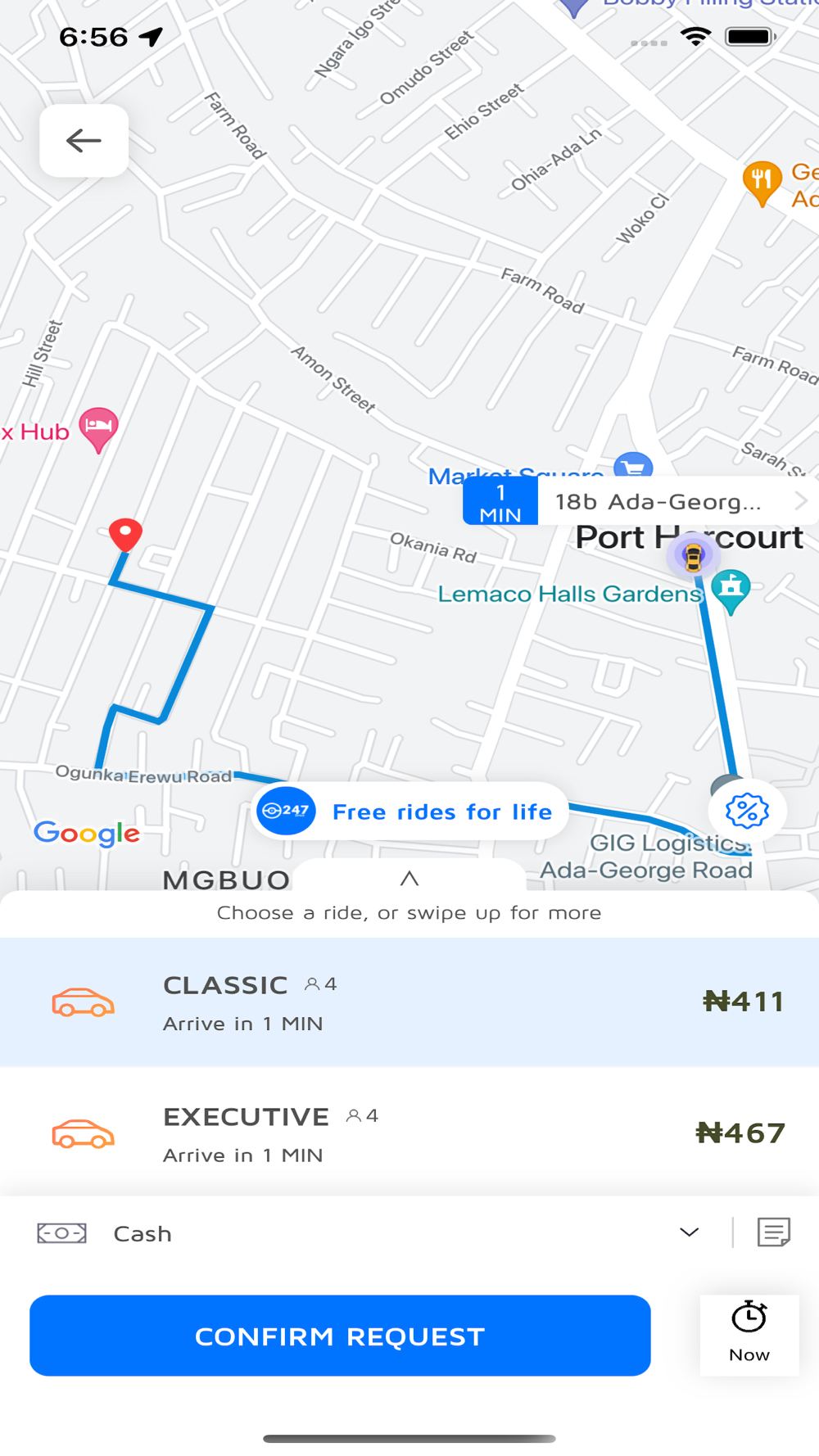Go back using the arrow button
Viewport: 819px width, 1456px height.
pos(84,141)
